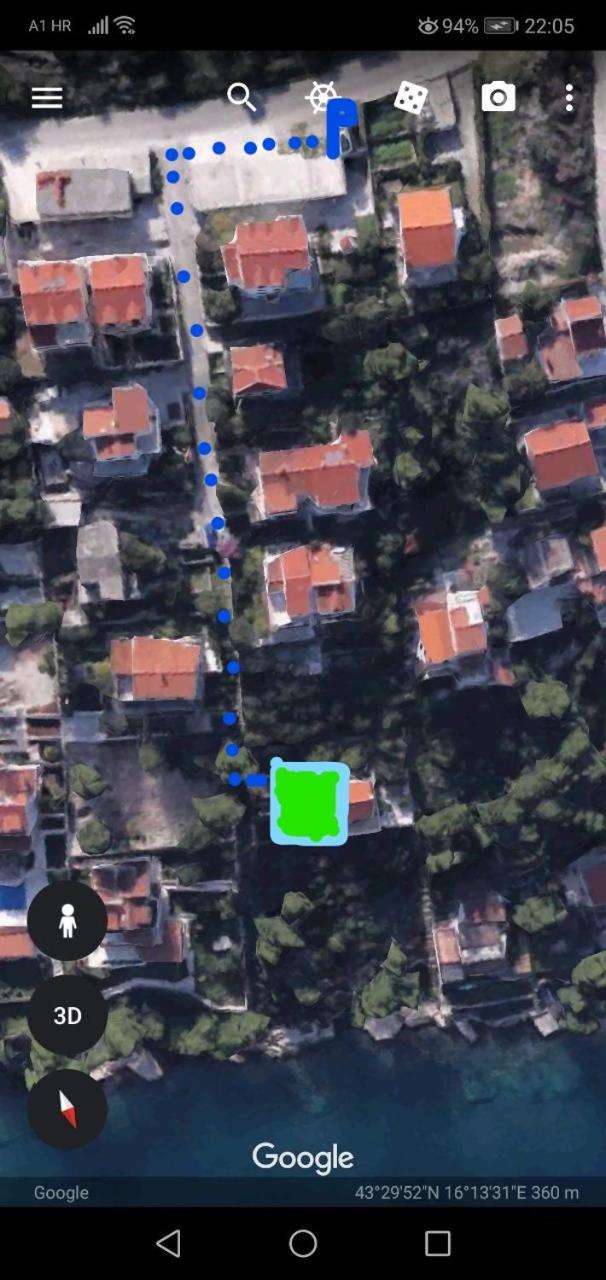The width and height of the screenshot is (606, 1280).
Task: Go back using system navigation
Action: [x=168, y=1243]
